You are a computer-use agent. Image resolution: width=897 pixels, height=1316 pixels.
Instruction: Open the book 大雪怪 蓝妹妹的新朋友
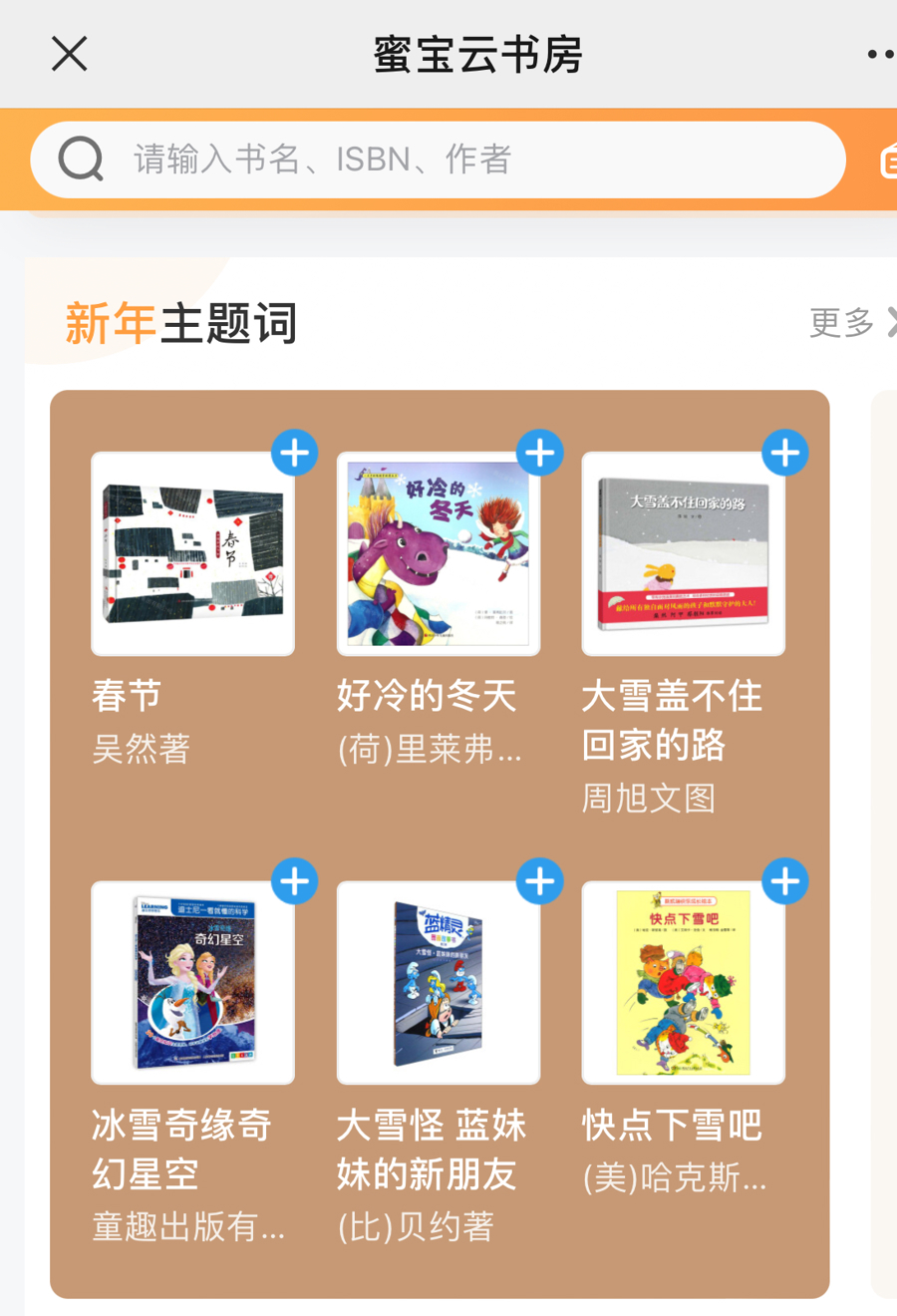coord(439,983)
